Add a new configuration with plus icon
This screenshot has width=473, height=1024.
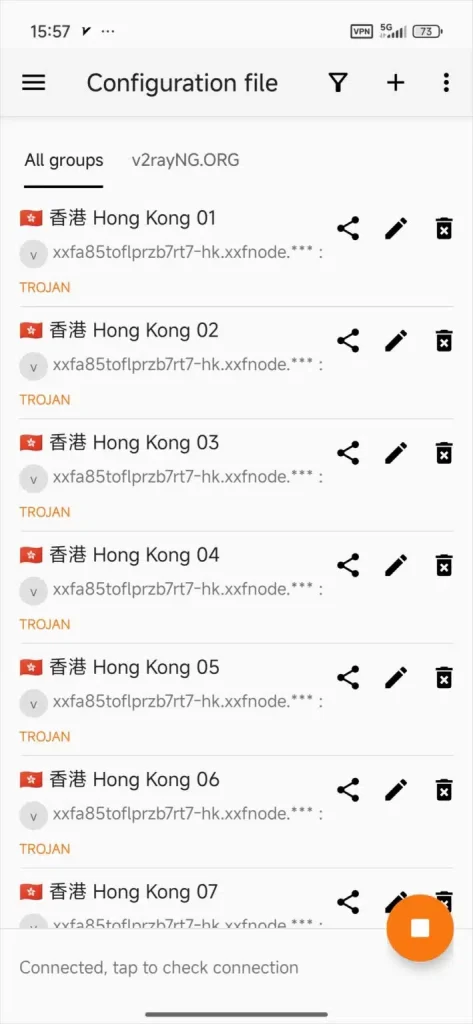[395, 83]
